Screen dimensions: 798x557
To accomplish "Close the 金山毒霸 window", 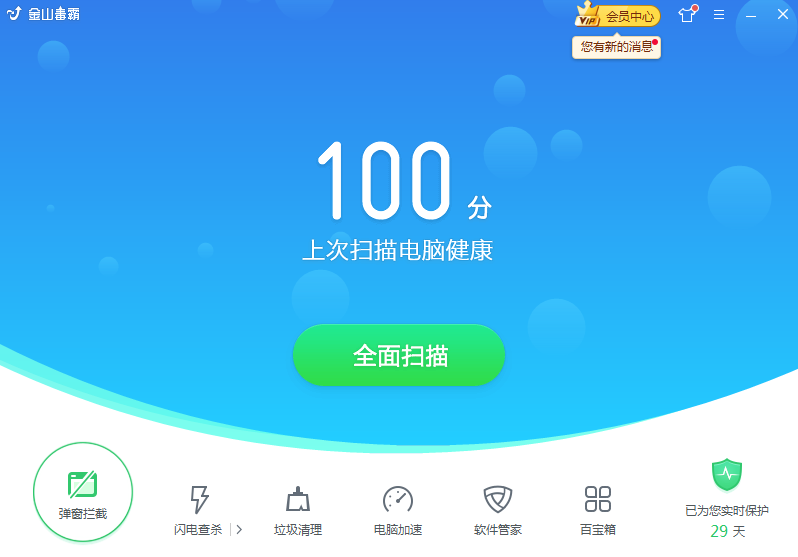I will [783, 15].
